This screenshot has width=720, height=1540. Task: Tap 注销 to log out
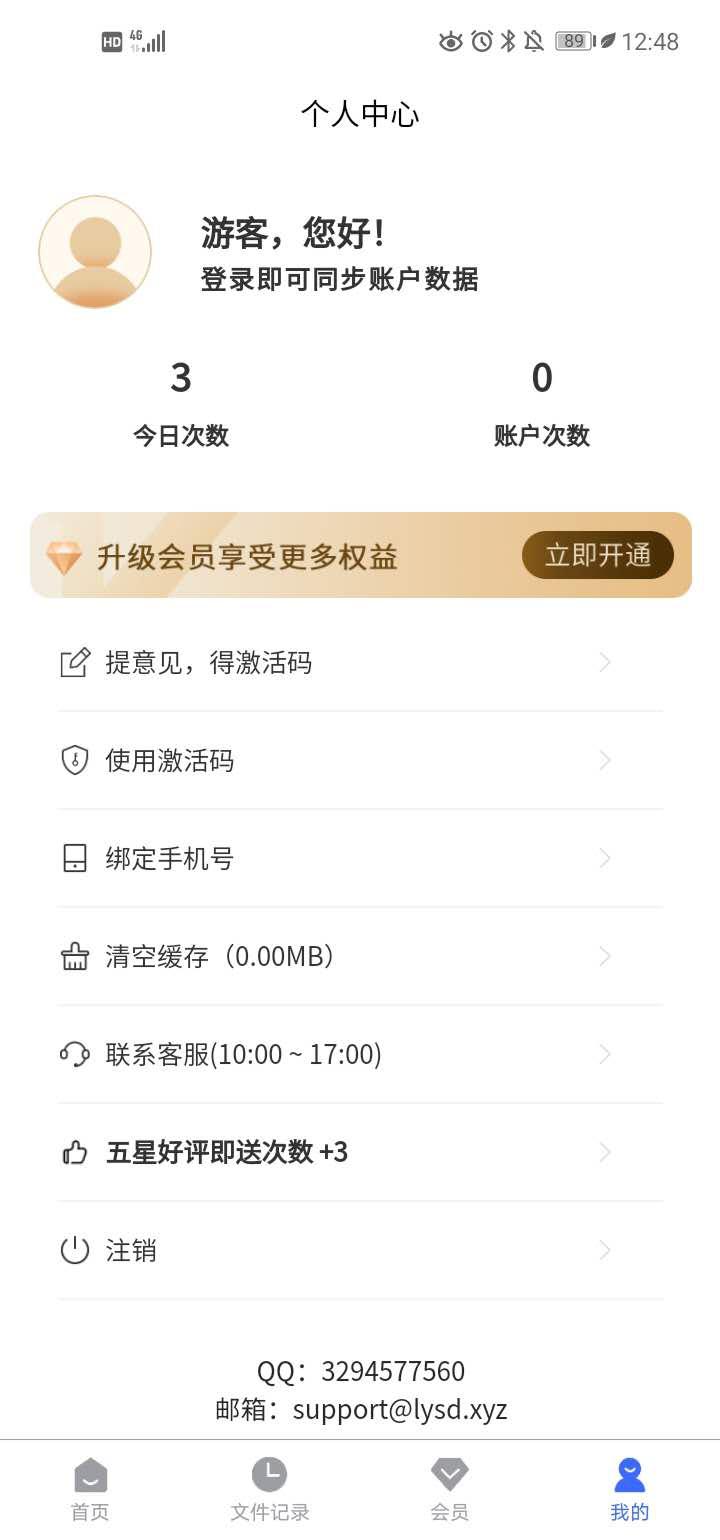click(360, 1251)
